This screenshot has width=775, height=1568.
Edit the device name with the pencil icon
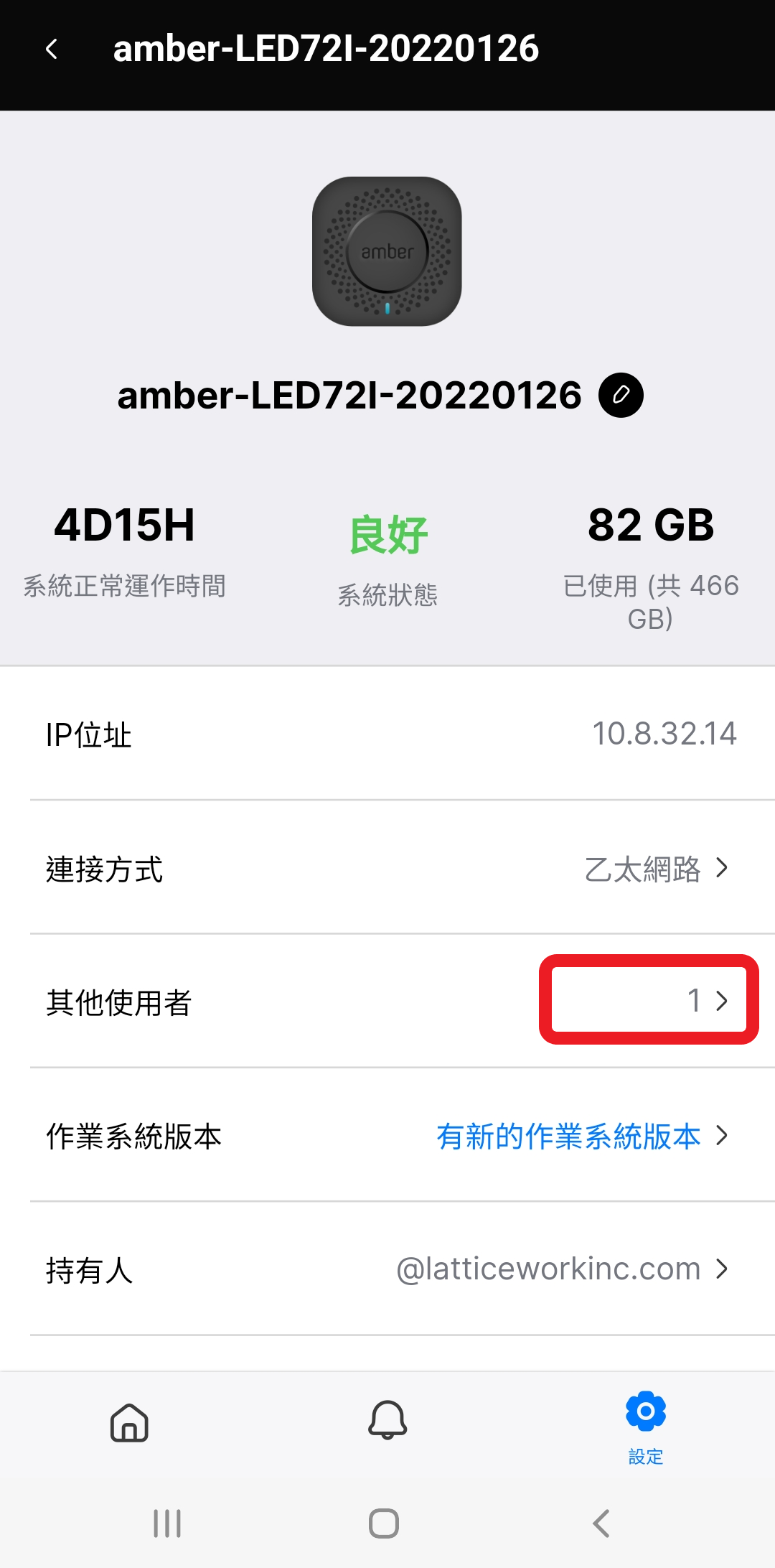621,396
